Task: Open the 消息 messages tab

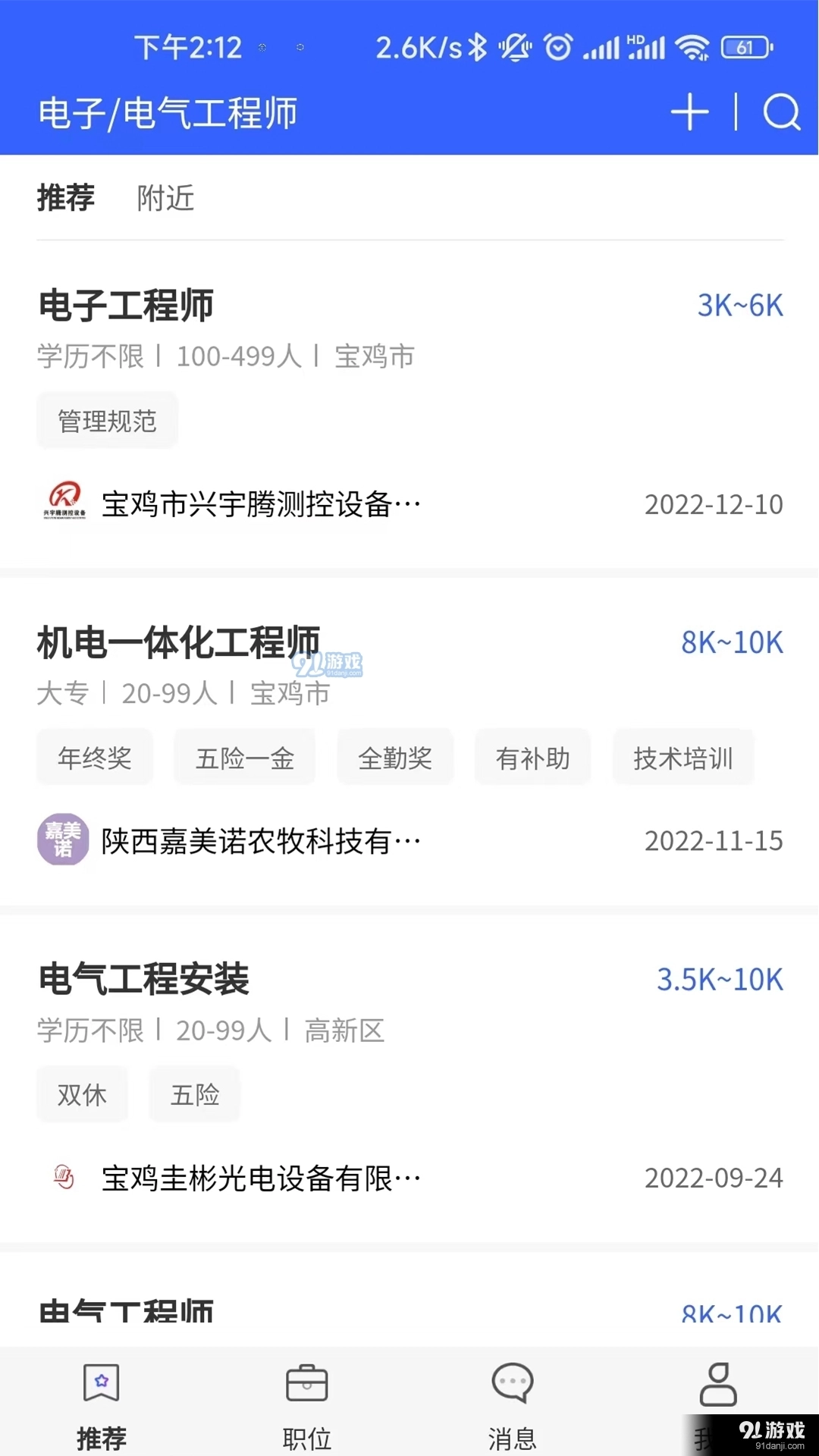Action: [513, 1403]
